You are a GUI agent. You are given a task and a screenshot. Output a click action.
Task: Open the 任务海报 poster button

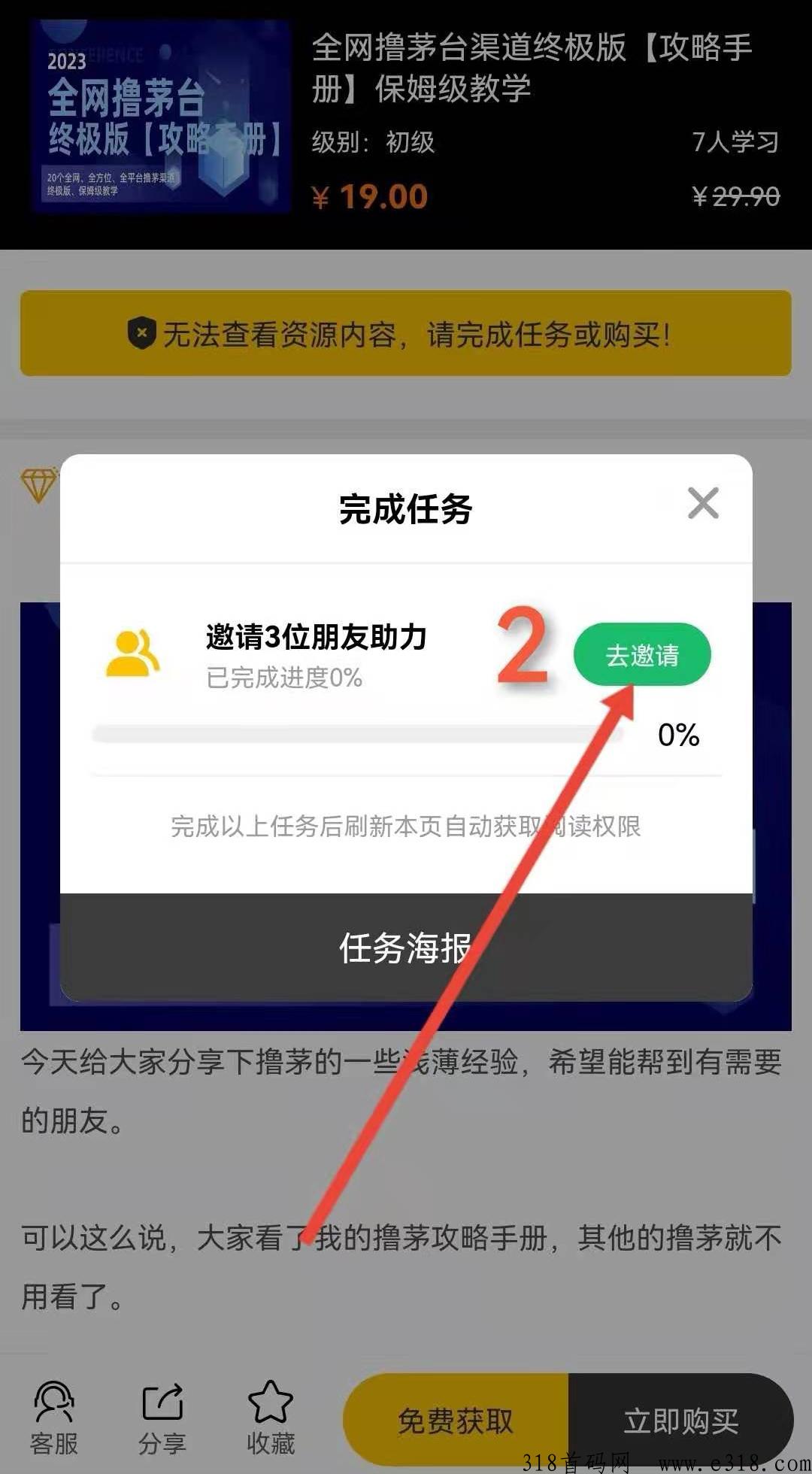(406, 948)
